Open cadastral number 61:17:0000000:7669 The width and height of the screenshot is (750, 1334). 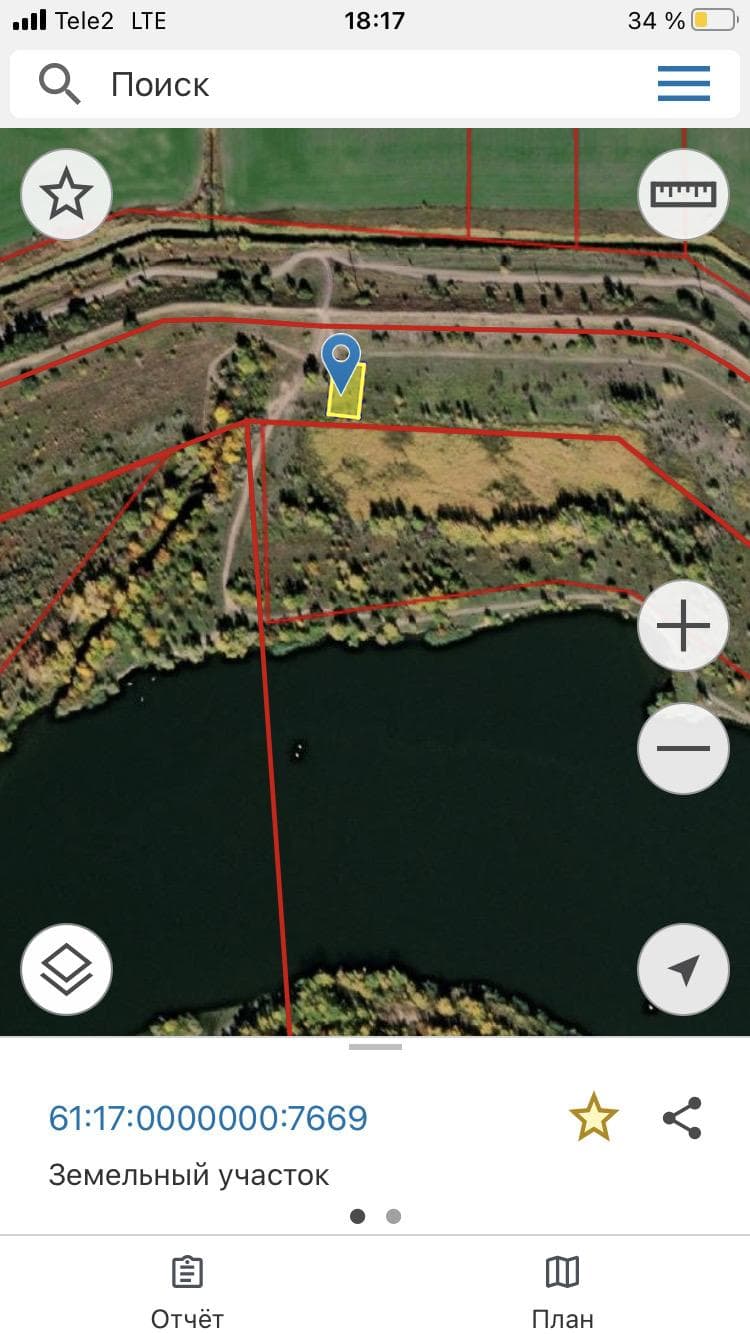[208, 1118]
